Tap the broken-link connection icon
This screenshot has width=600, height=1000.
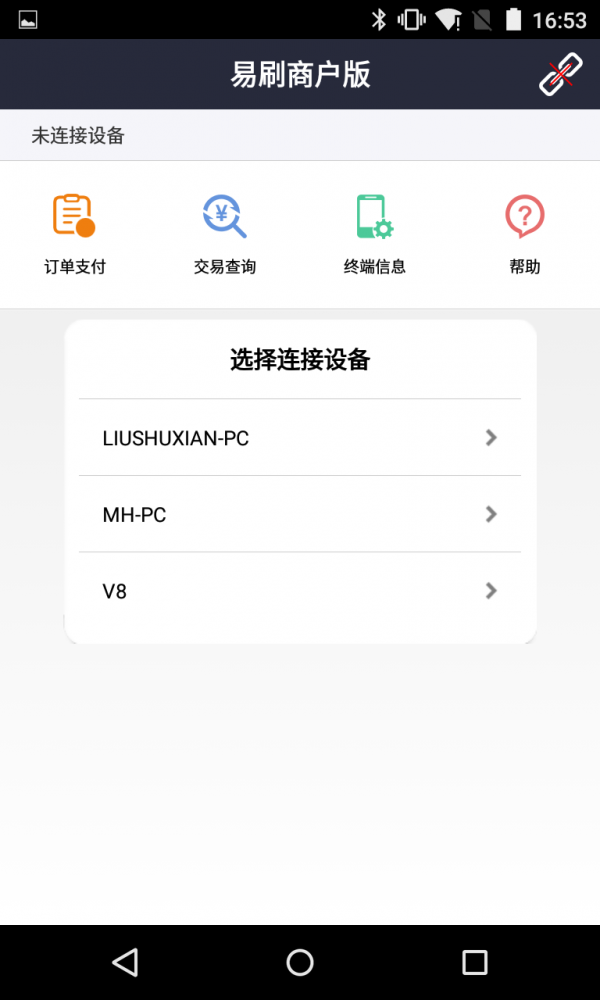click(561, 75)
